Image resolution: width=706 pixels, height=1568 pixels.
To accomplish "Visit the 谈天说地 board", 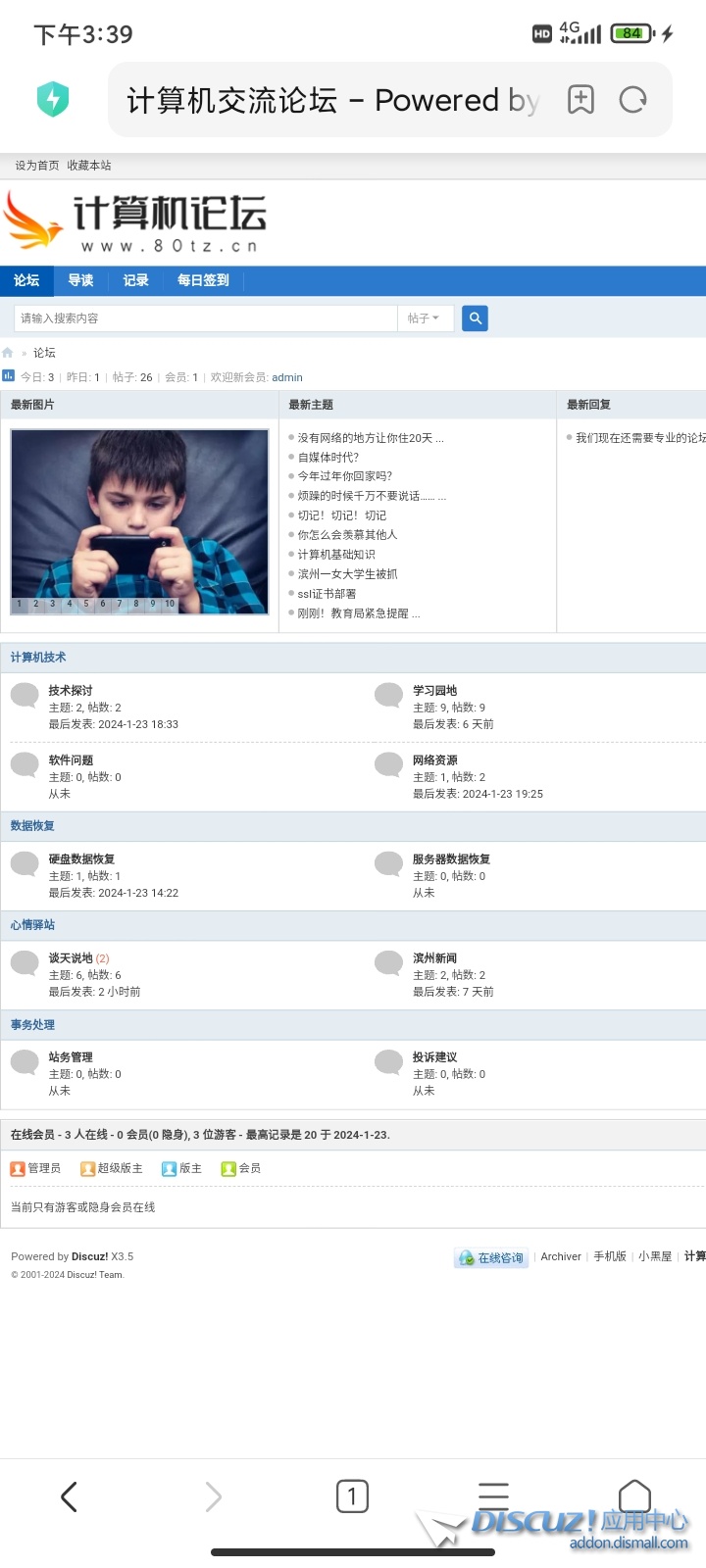I will 71,958.
